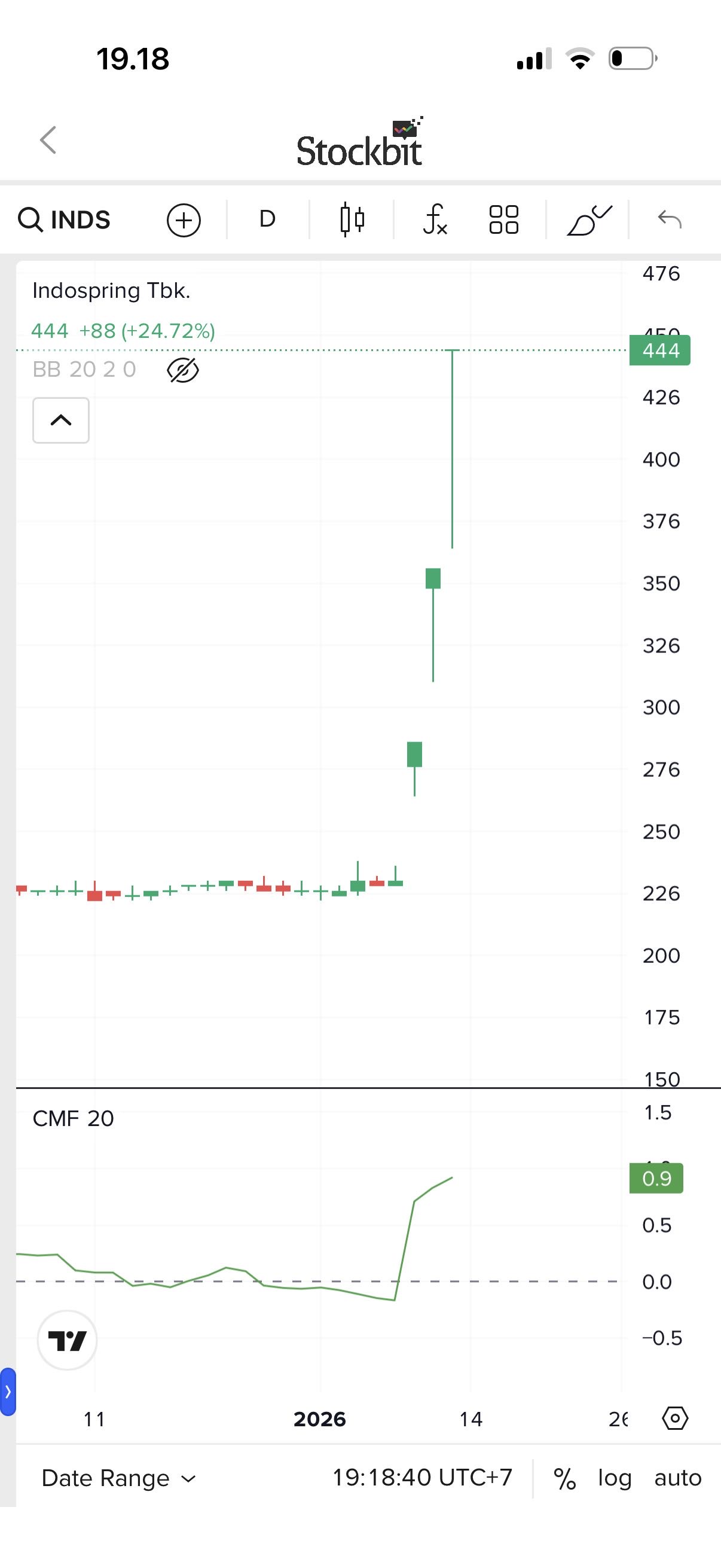Open the TradingView logo button
721x1568 pixels.
pyautogui.click(x=67, y=1340)
